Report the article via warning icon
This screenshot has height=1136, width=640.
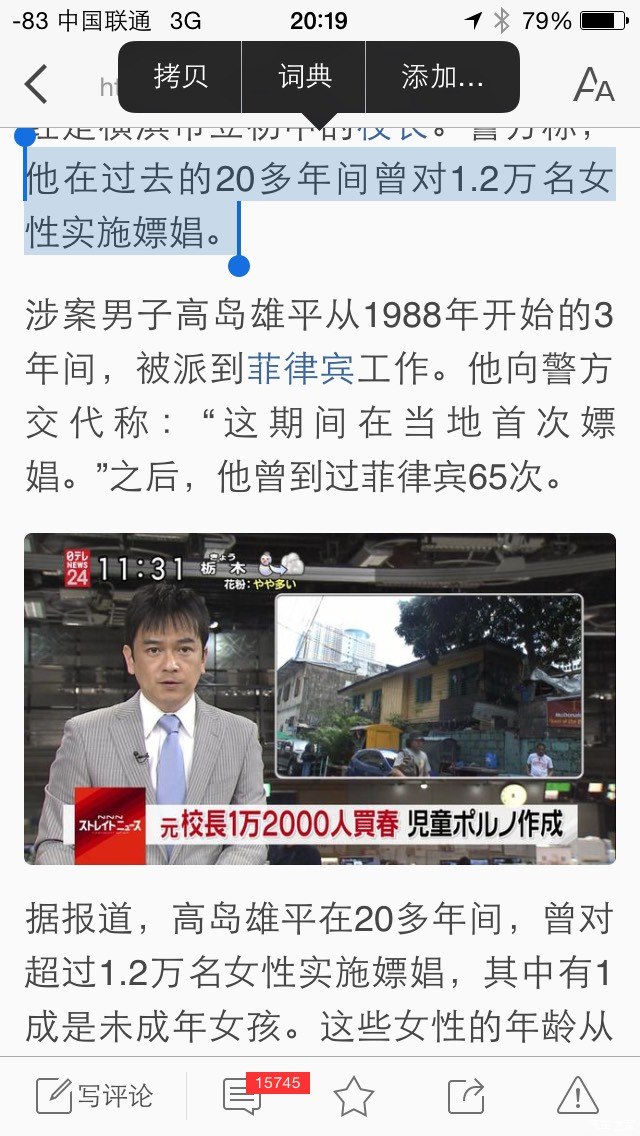point(577,1096)
